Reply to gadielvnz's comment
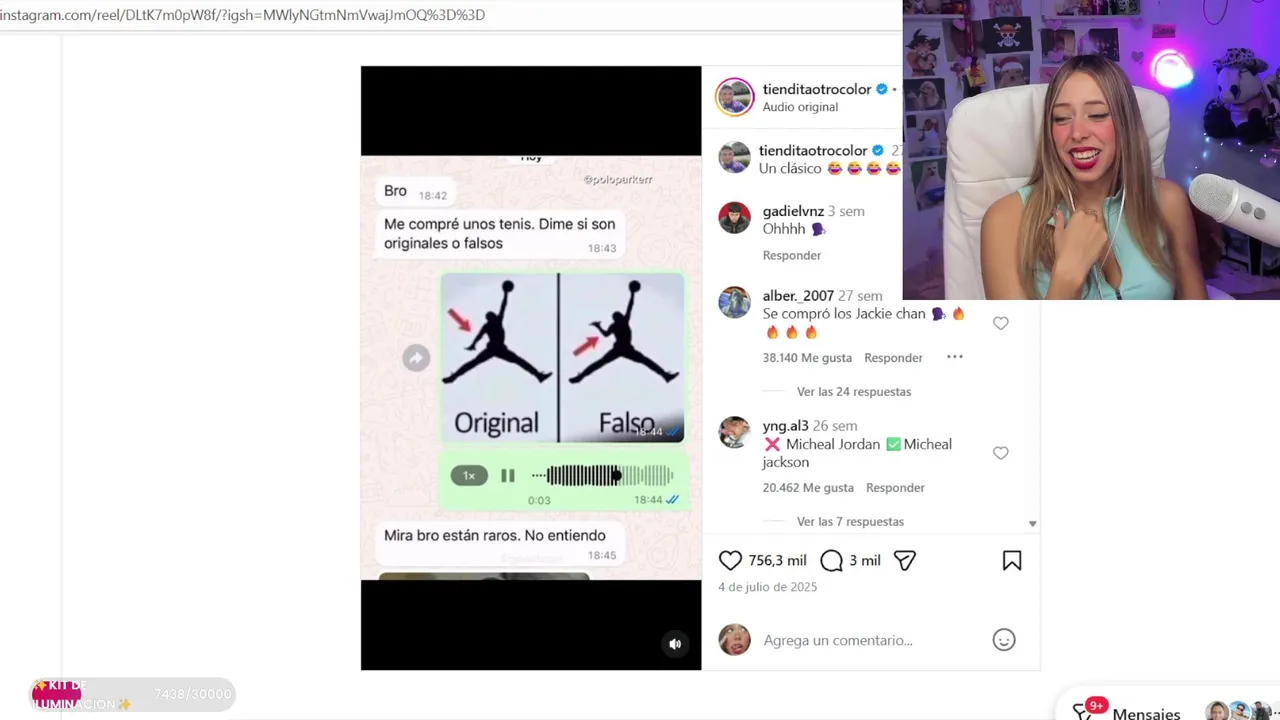This screenshot has width=1280, height=720. pos(791,255)
